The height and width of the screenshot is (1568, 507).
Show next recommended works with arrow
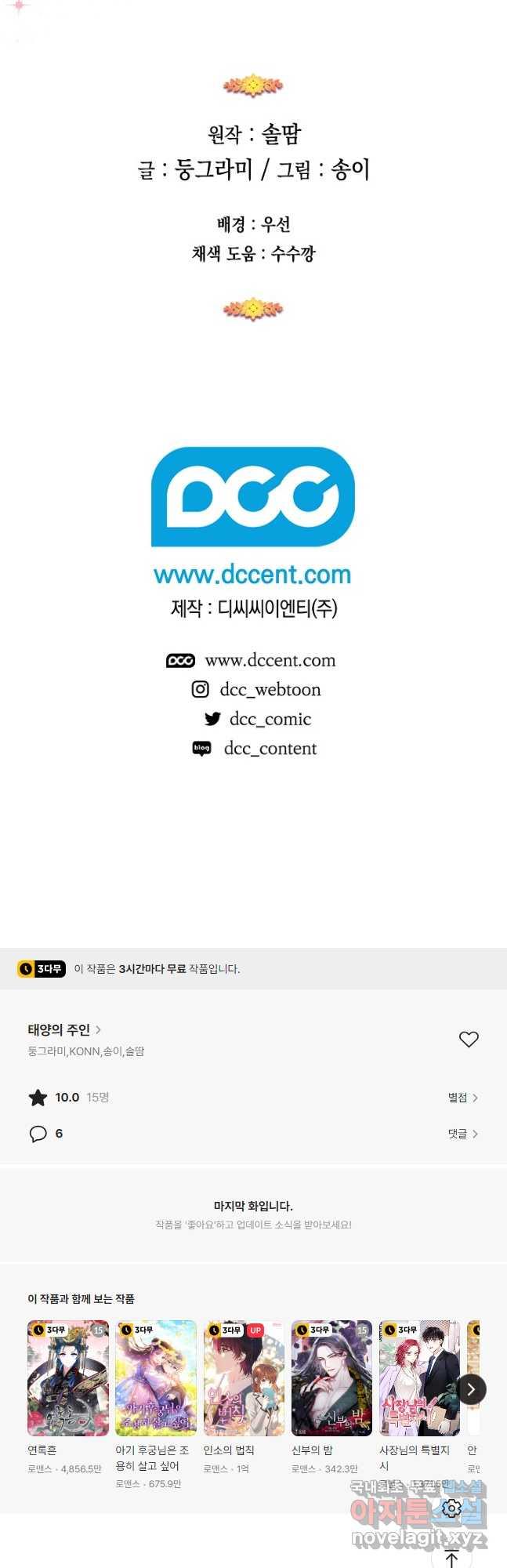point(471,1389)
